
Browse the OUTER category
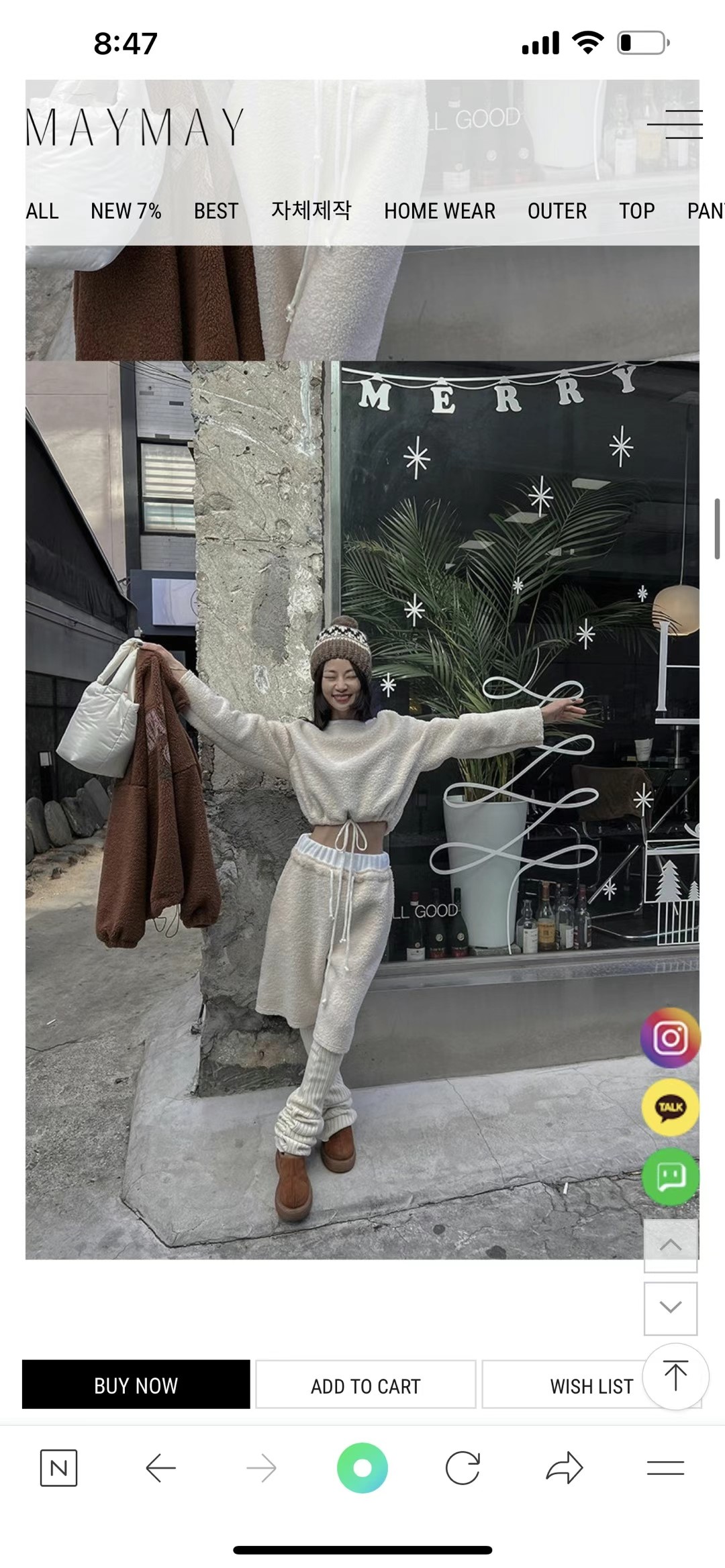[557, 211]
